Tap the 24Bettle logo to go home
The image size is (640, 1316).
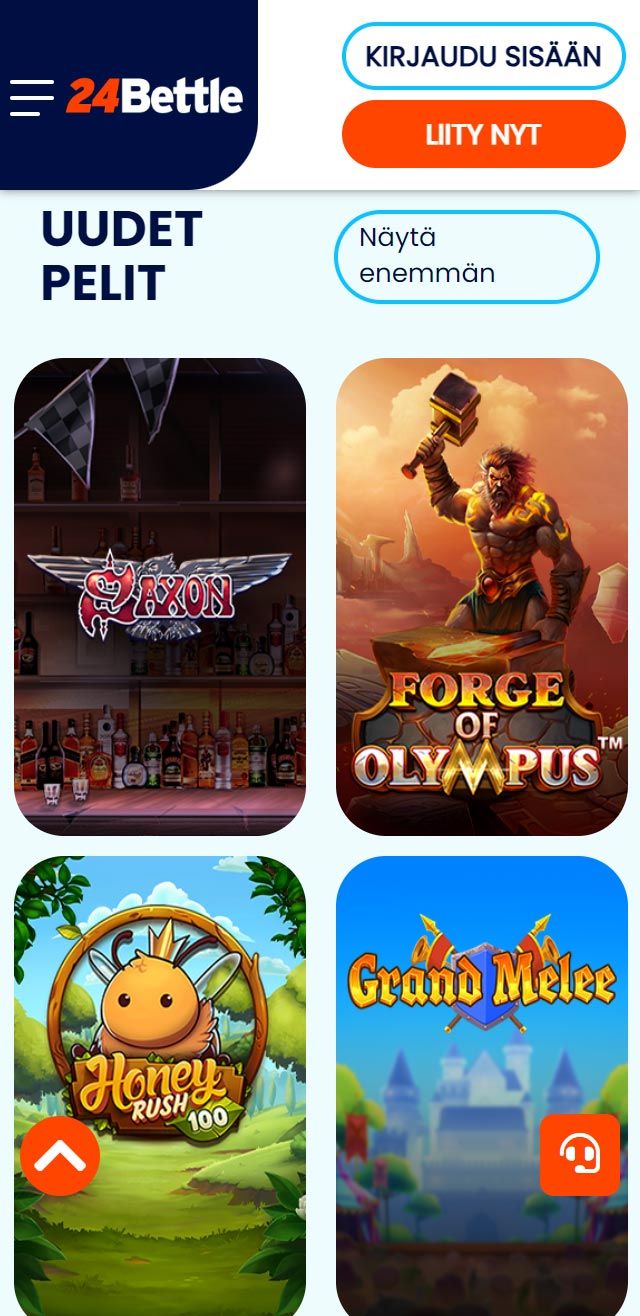pyautogui.click(x=155, y=97)
